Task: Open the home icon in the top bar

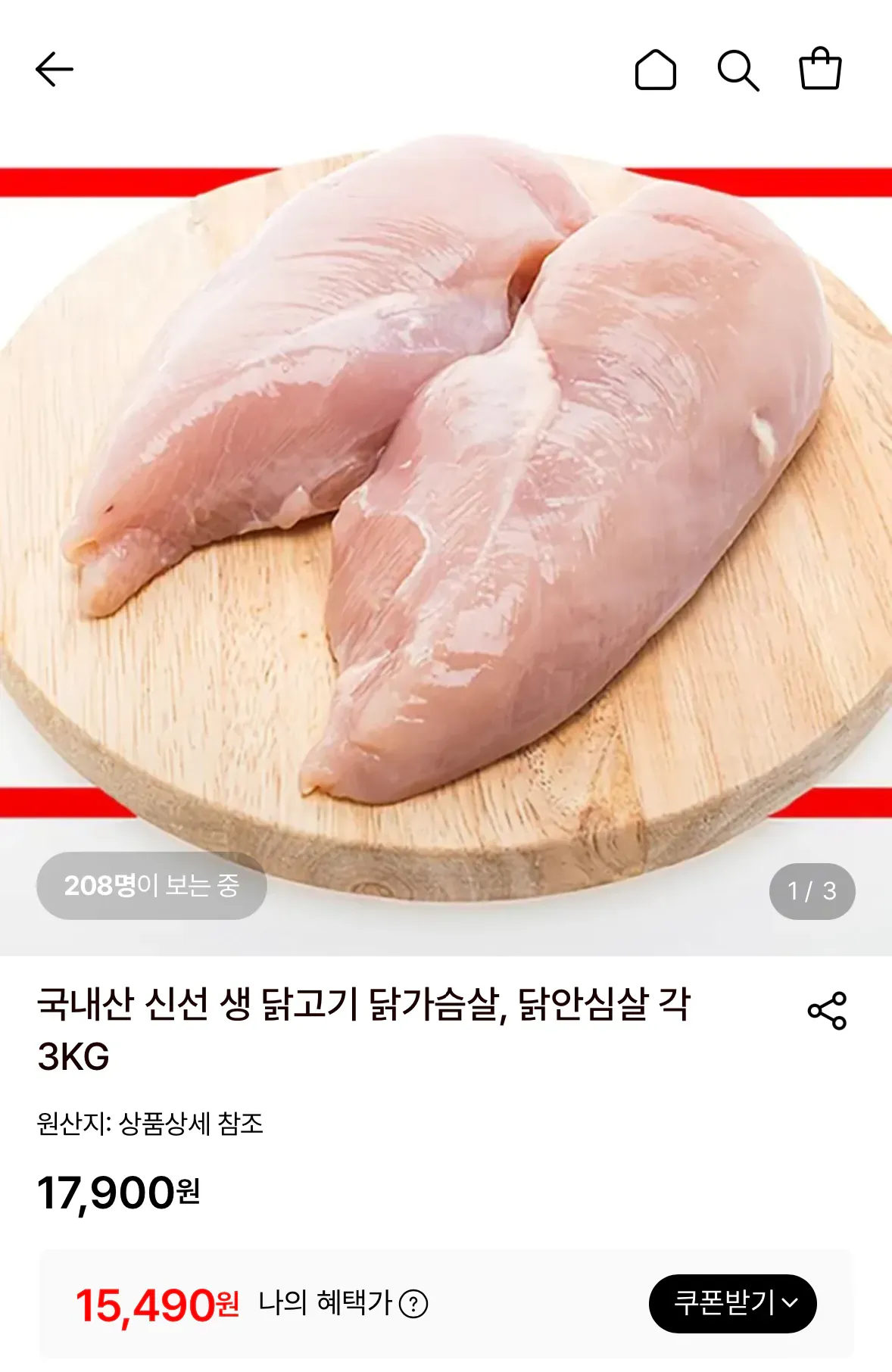Action: (x=655, y=70)
